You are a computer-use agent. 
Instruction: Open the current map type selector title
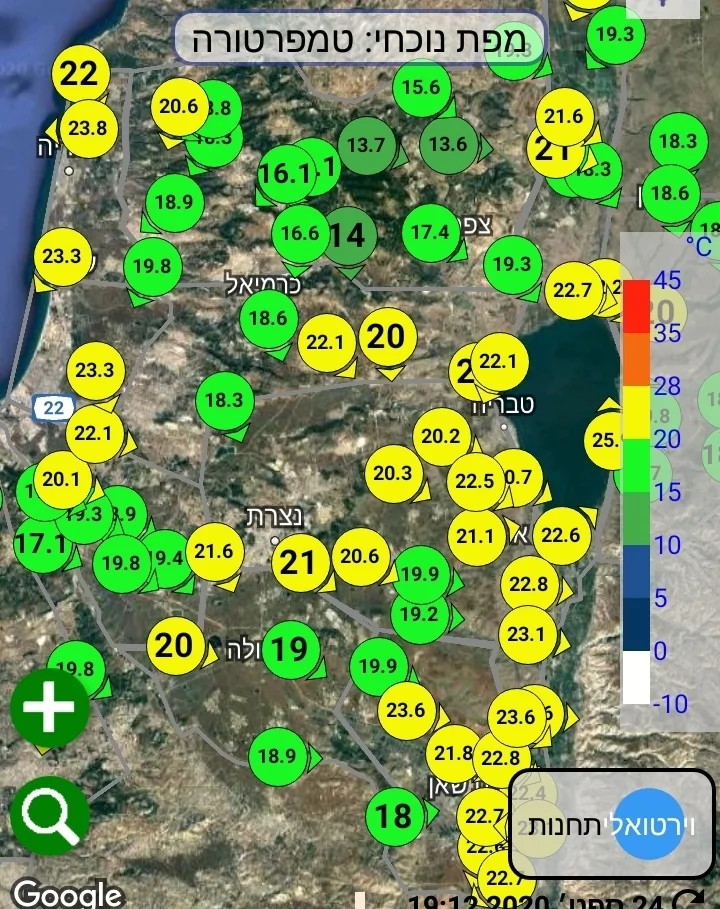(360, 40)
